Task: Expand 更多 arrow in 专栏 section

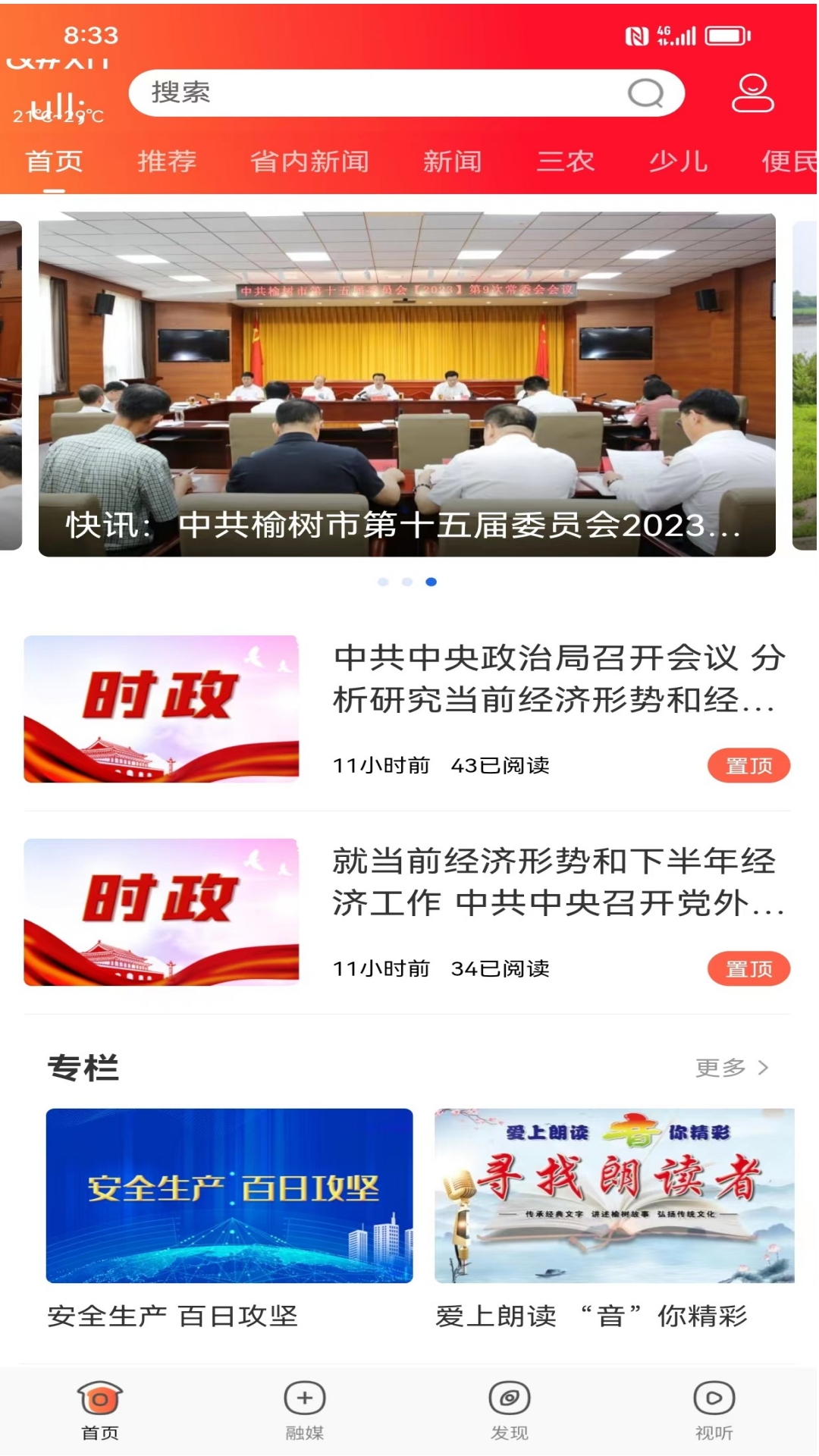Action: tap(732, 1066)
